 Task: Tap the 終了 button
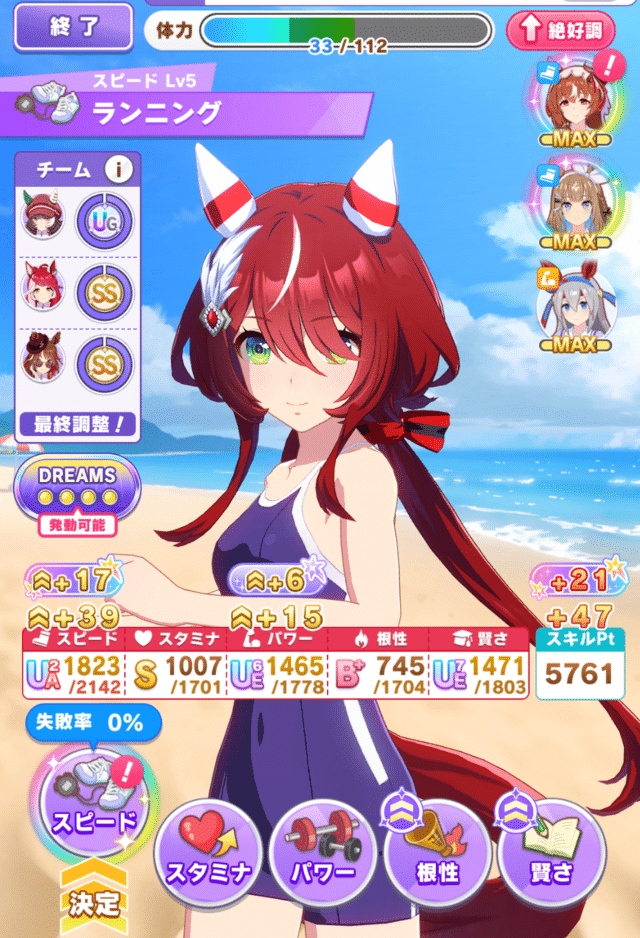click(73, 27)
